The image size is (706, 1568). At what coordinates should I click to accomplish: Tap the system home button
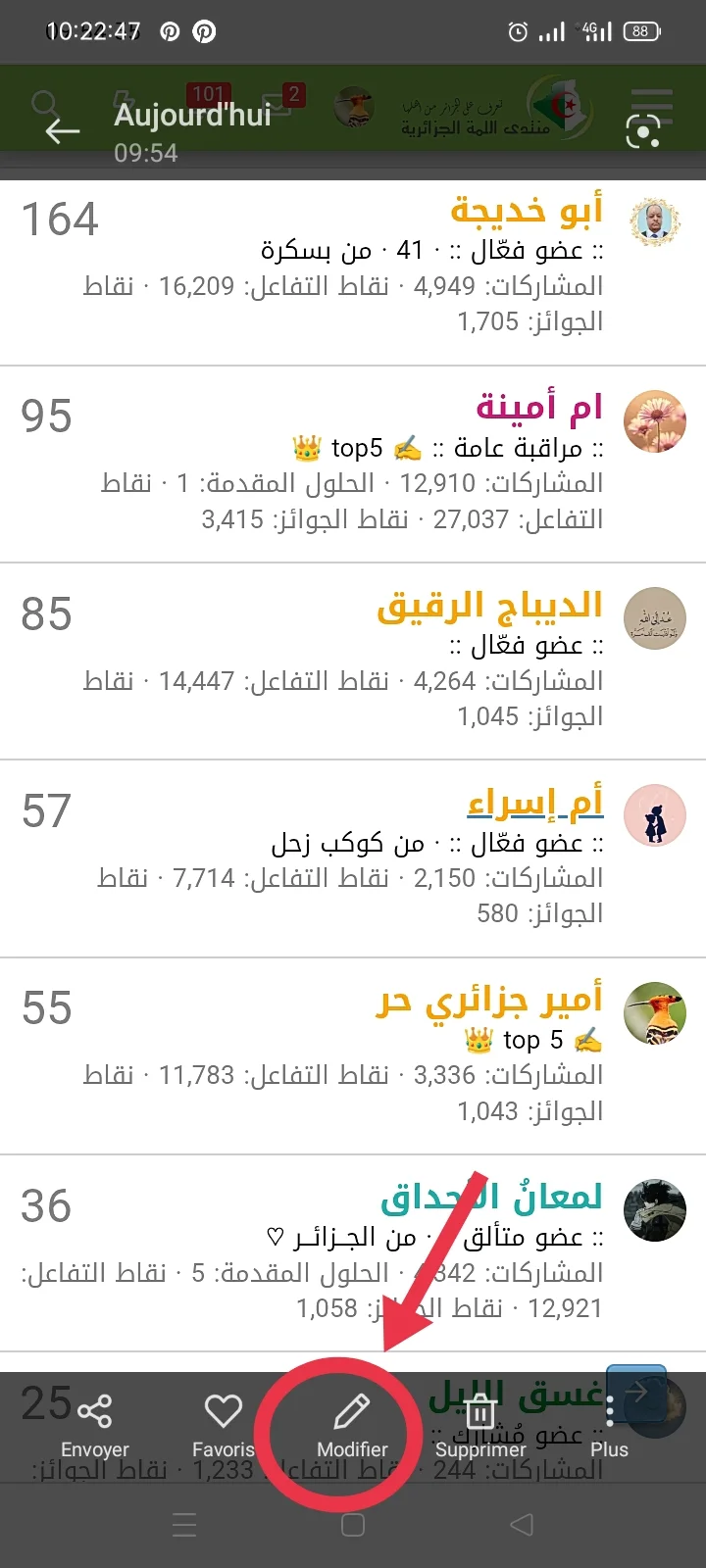click(x=353, y=1525)
